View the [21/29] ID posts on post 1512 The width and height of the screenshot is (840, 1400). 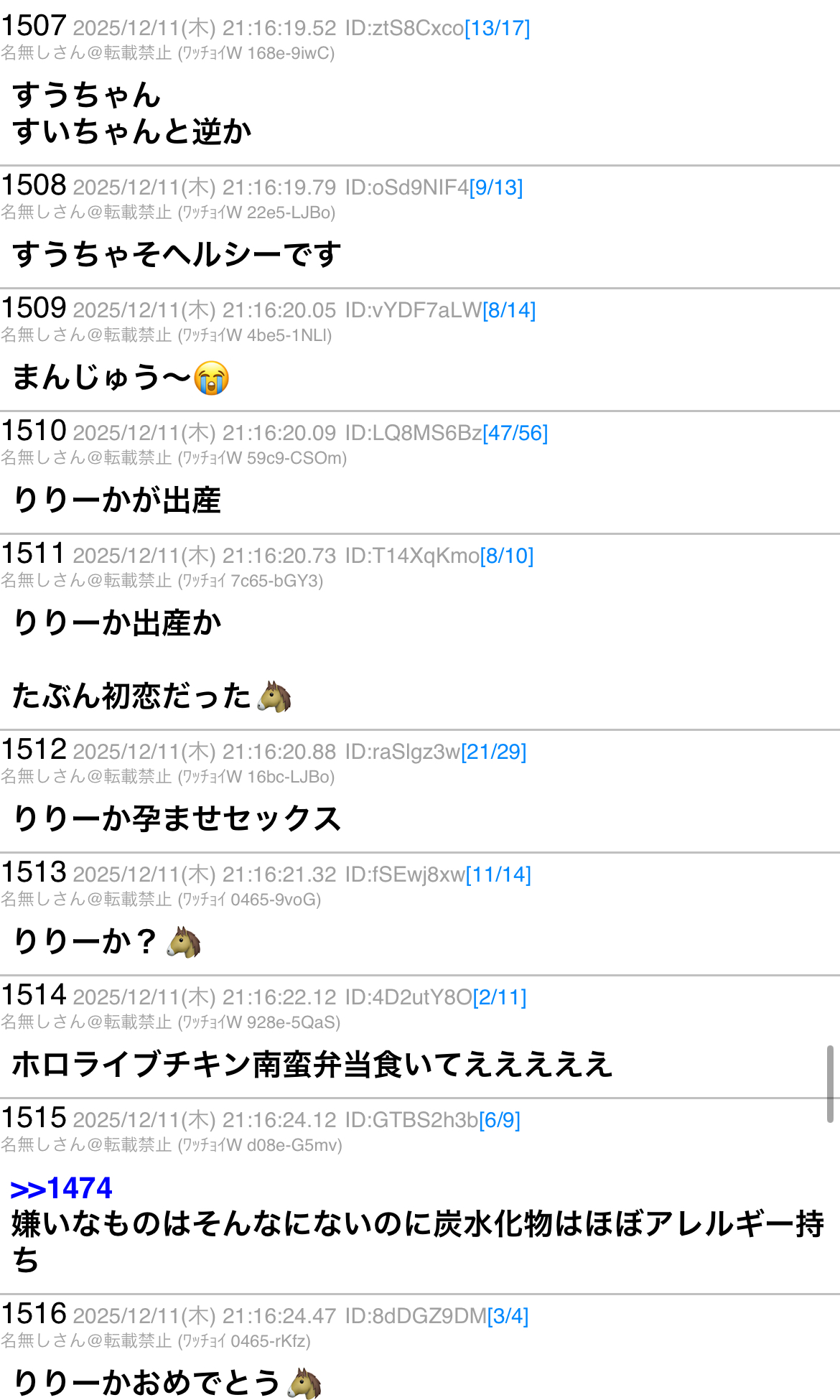[493, 752]
